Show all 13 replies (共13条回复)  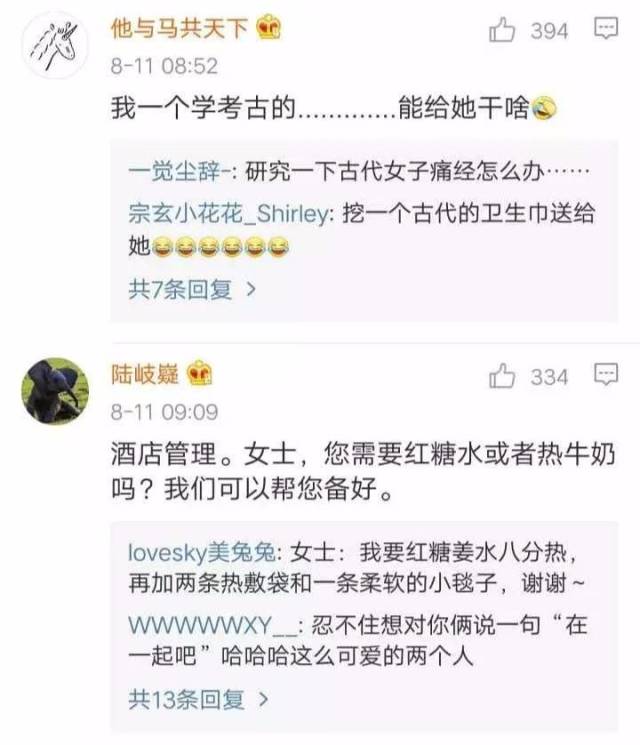pyautogui.click(x=198, y=699)
